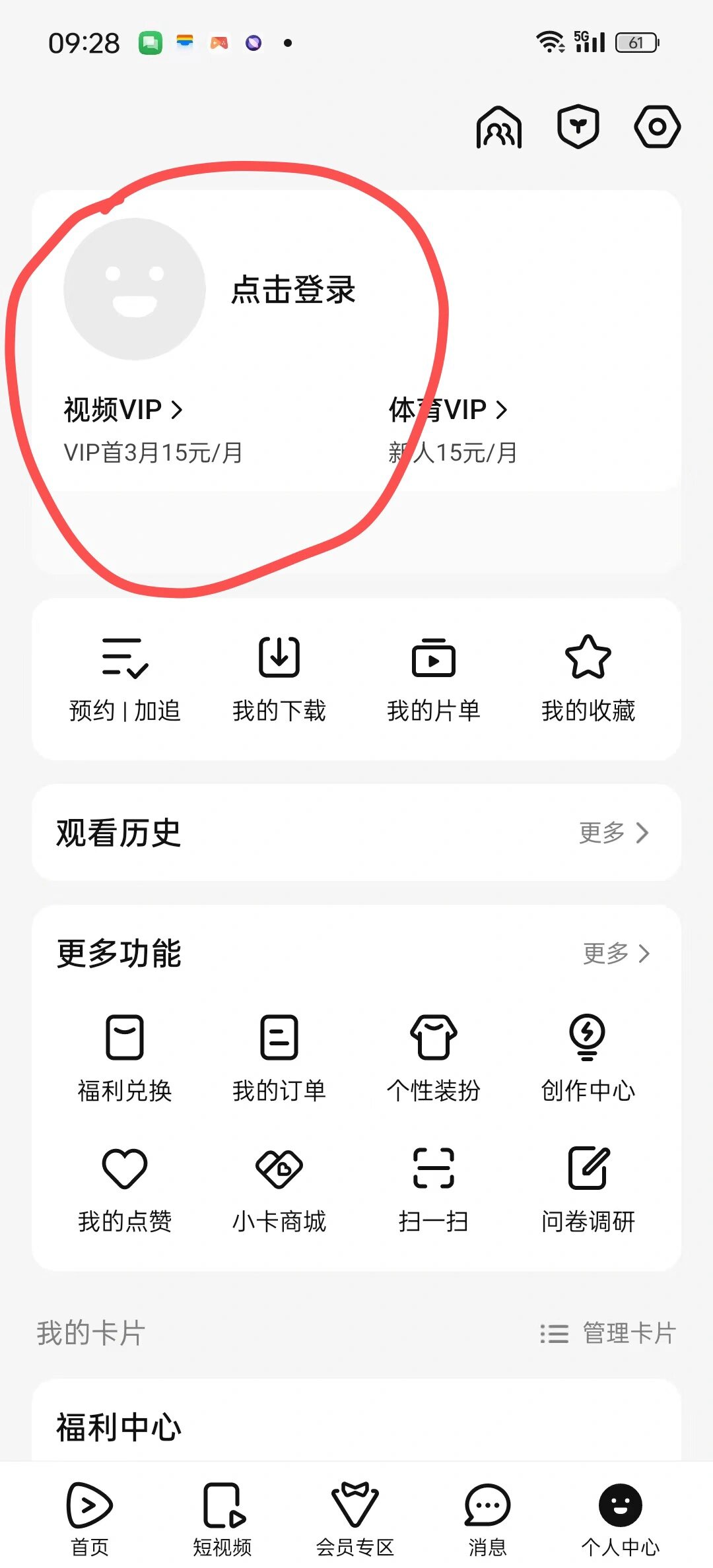
Task: View more of 观看历史
Action: point(614,833)
